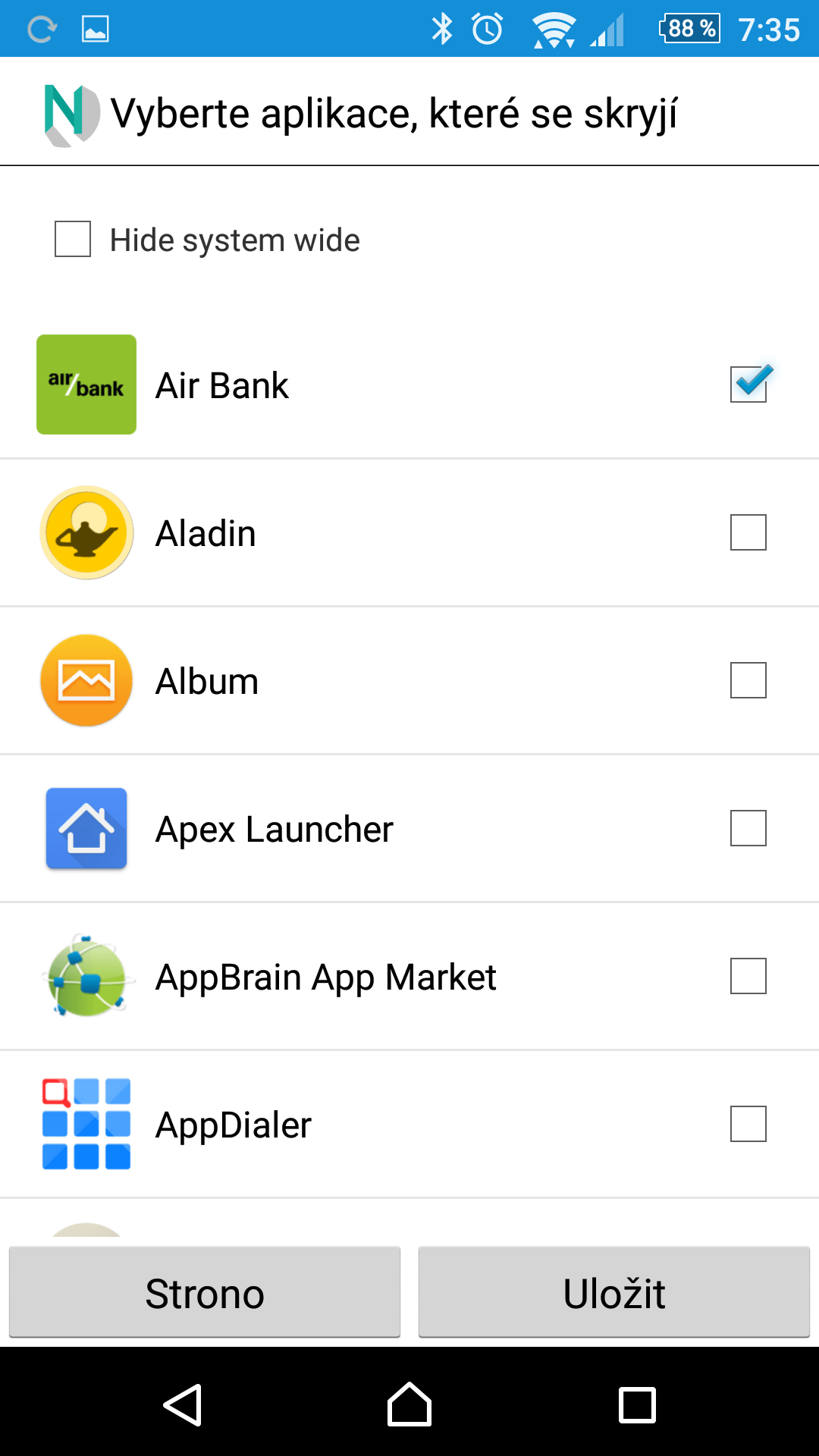819x1456 pixels.
Task: Uncheck the Air Bank checkbox
Action: pyautogui.click(x=748, y=384)
